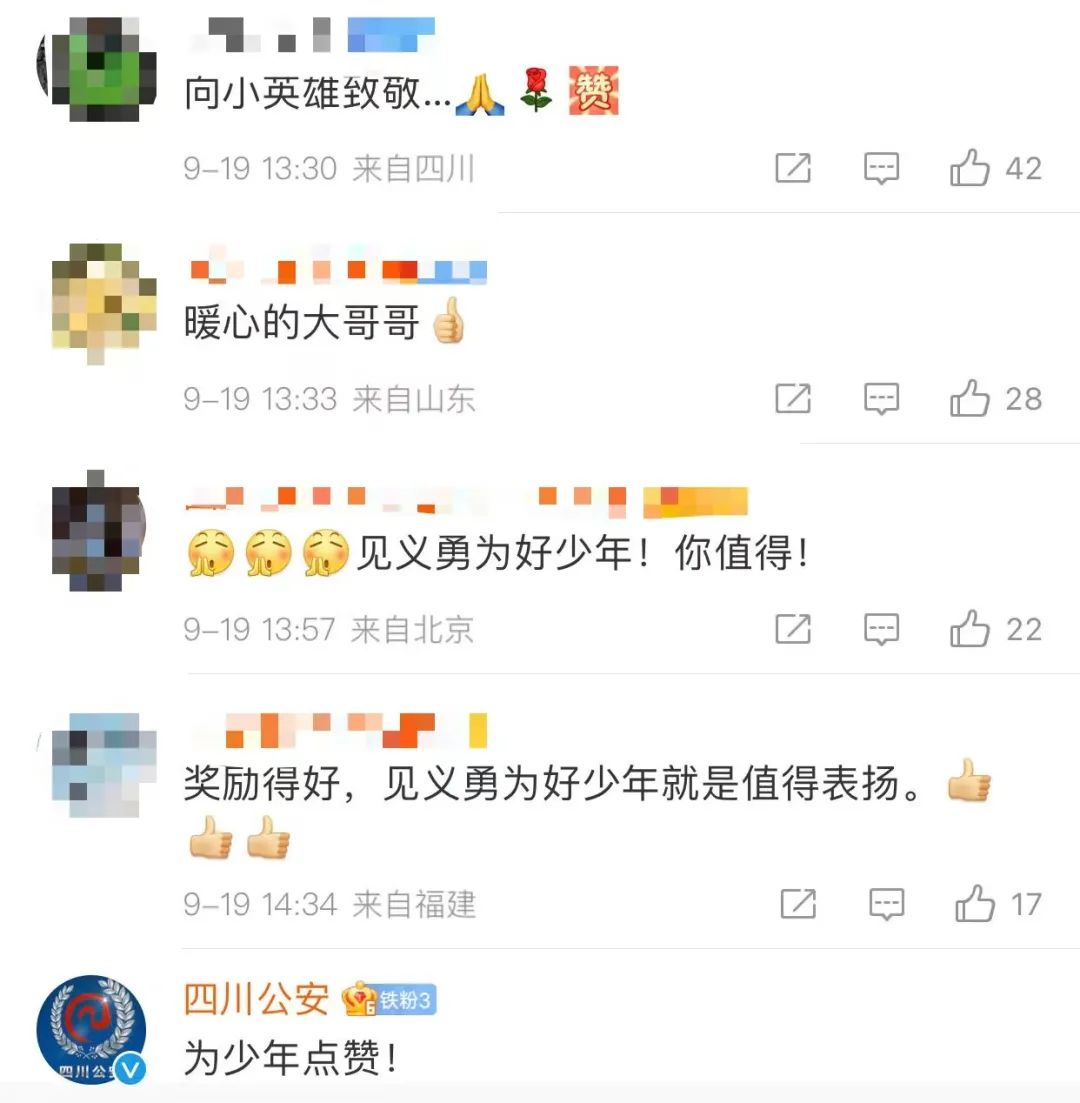1080x1103 pixels.
Task: Share the comment from 北京
Action: 793,629
